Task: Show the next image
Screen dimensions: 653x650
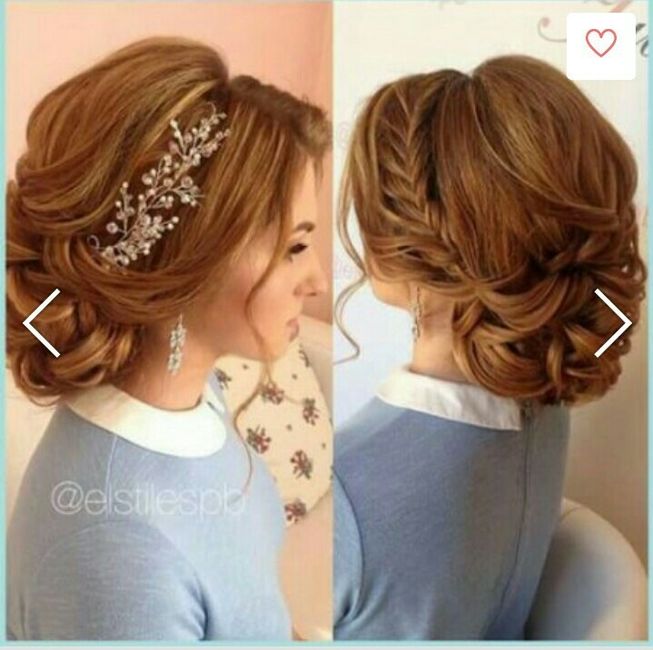Action: pos(611,323)
